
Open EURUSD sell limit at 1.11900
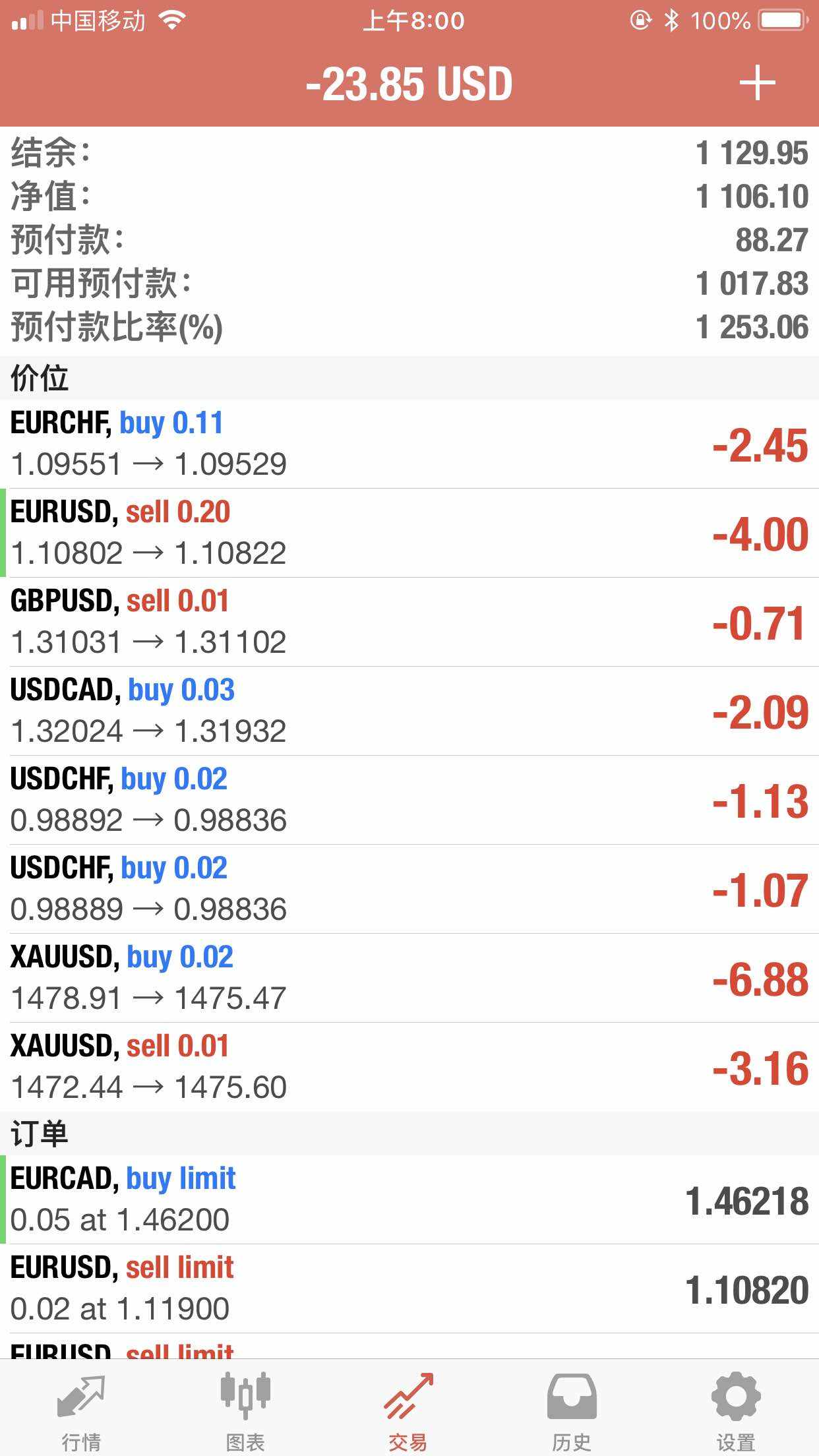coord(409,1289)
